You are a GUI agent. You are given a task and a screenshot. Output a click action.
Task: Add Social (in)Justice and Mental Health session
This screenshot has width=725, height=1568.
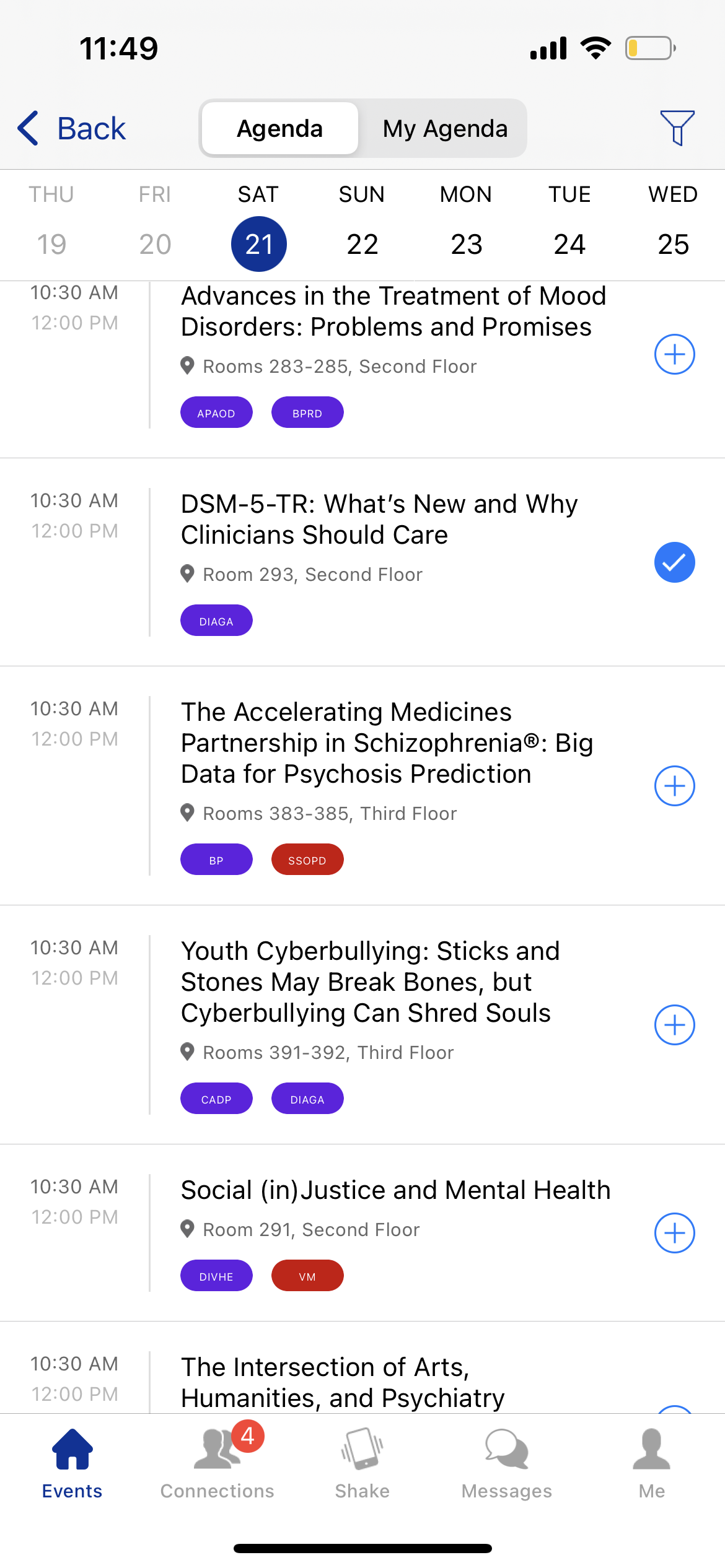(x=674, y=1233)
